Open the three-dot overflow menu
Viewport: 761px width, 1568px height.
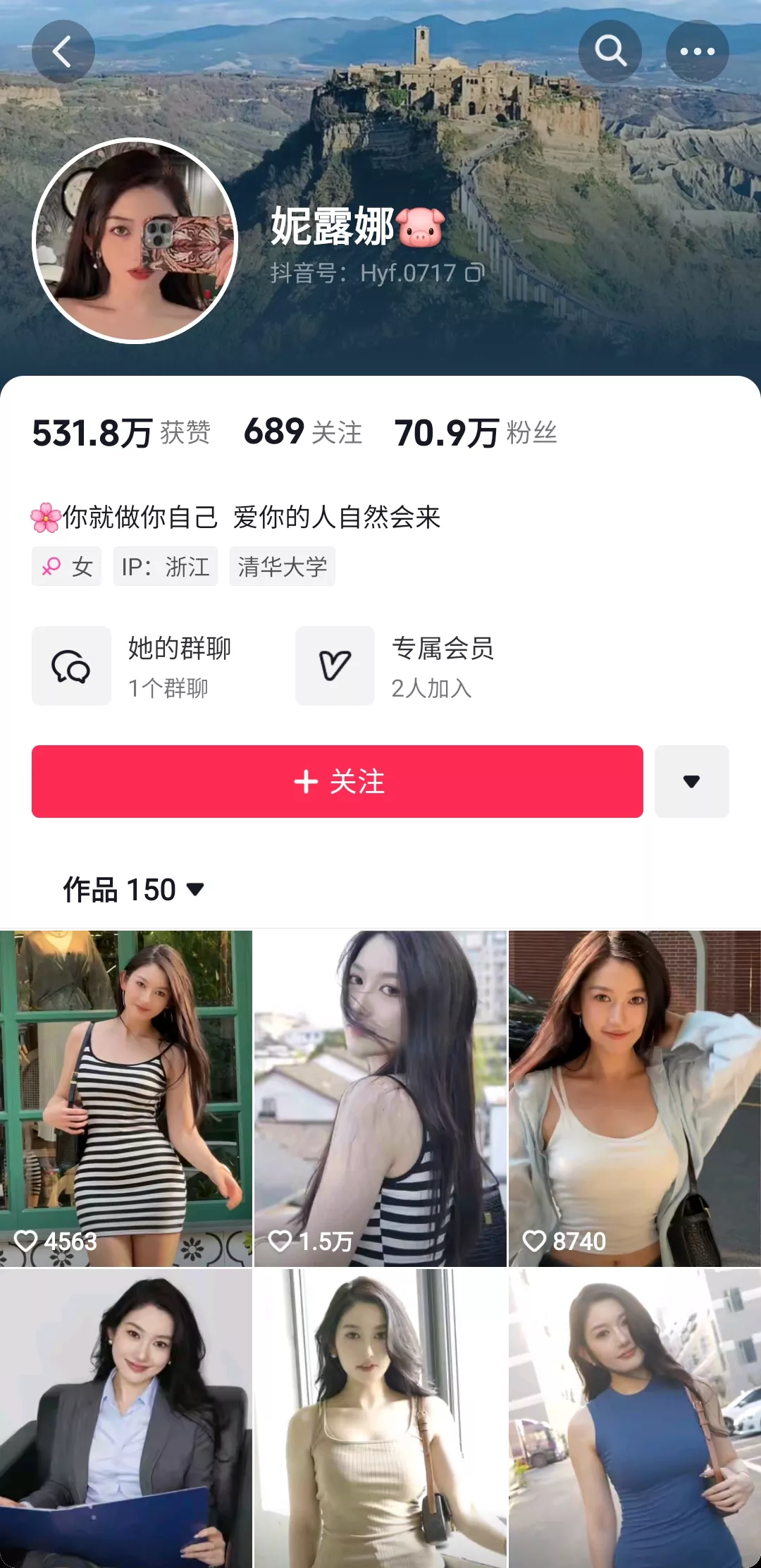click(697, 51)
